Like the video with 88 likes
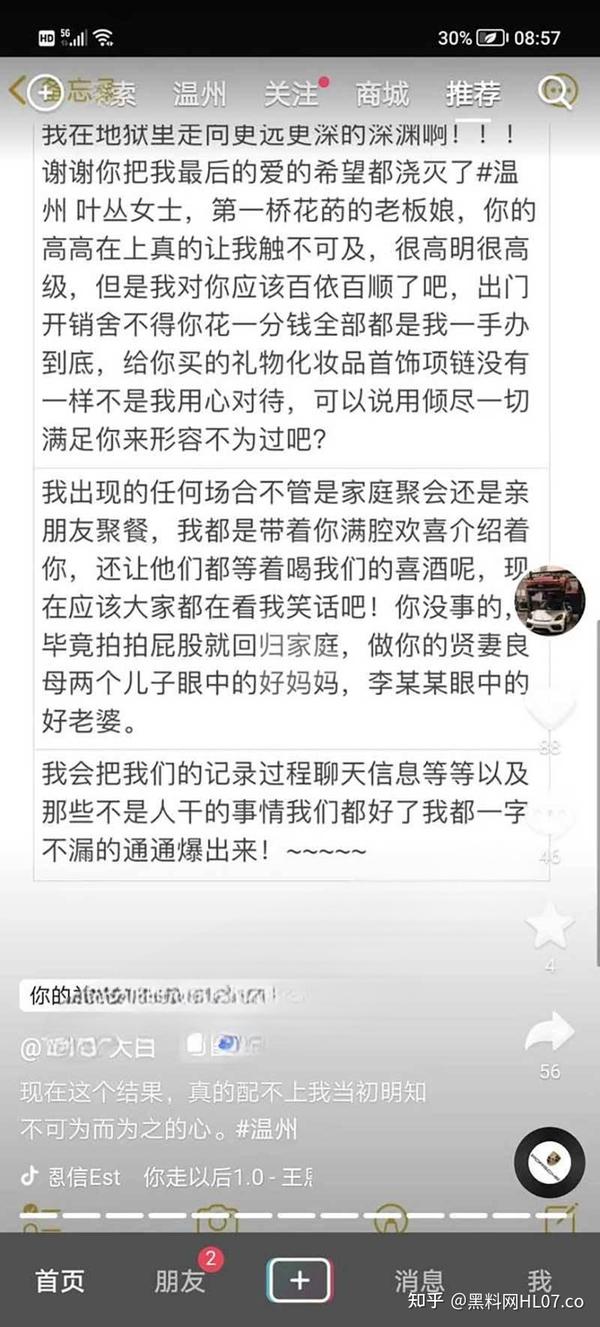The width and height of the screenshot is (600, 1327). [x=550, y=710]
